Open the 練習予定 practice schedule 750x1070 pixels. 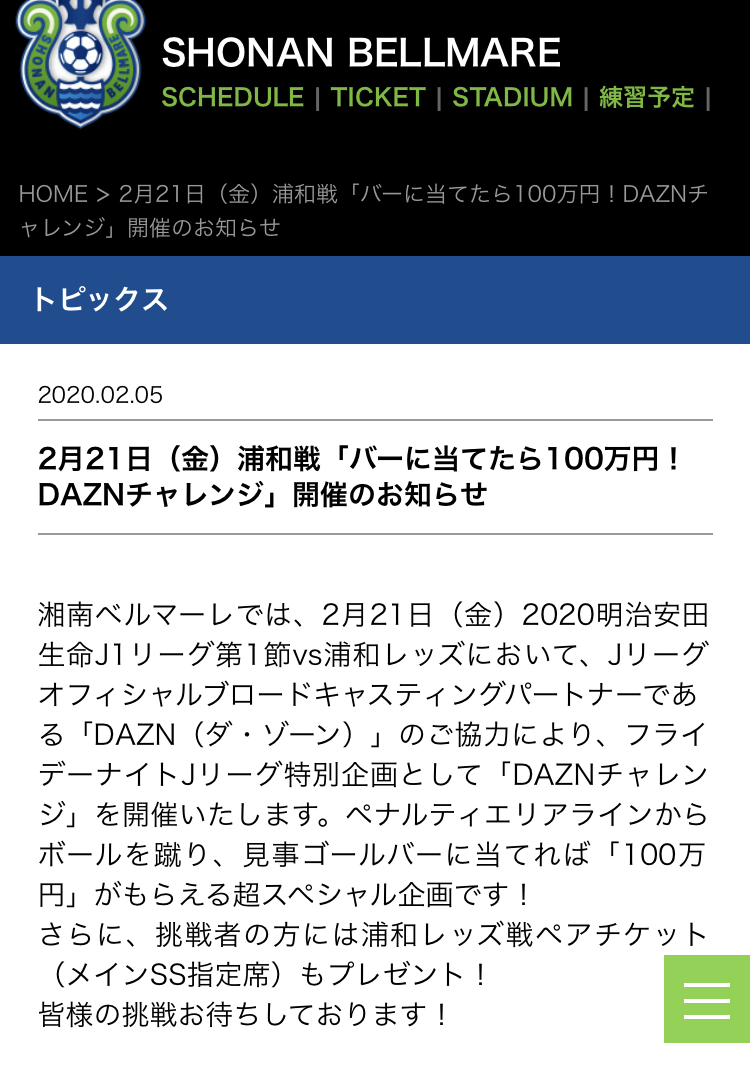click(x=646, y=97)
